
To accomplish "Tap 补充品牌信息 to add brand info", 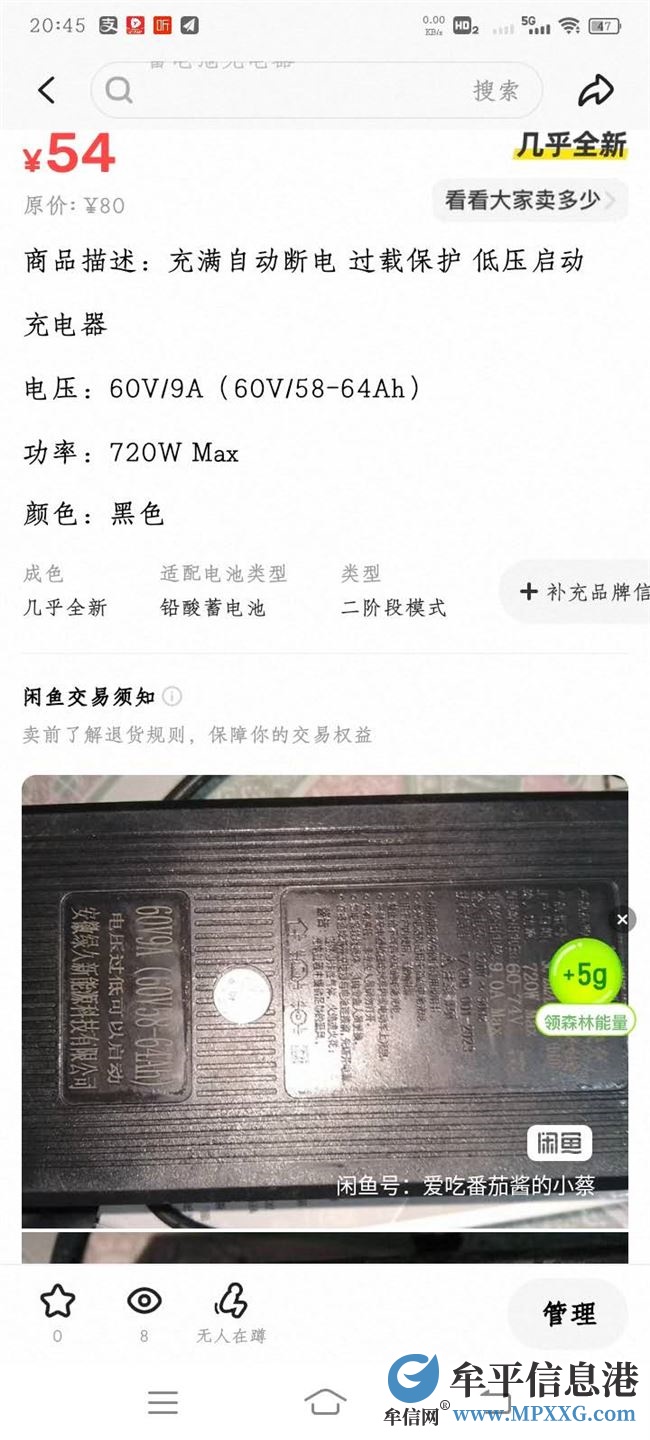I will tap(580, 592).
